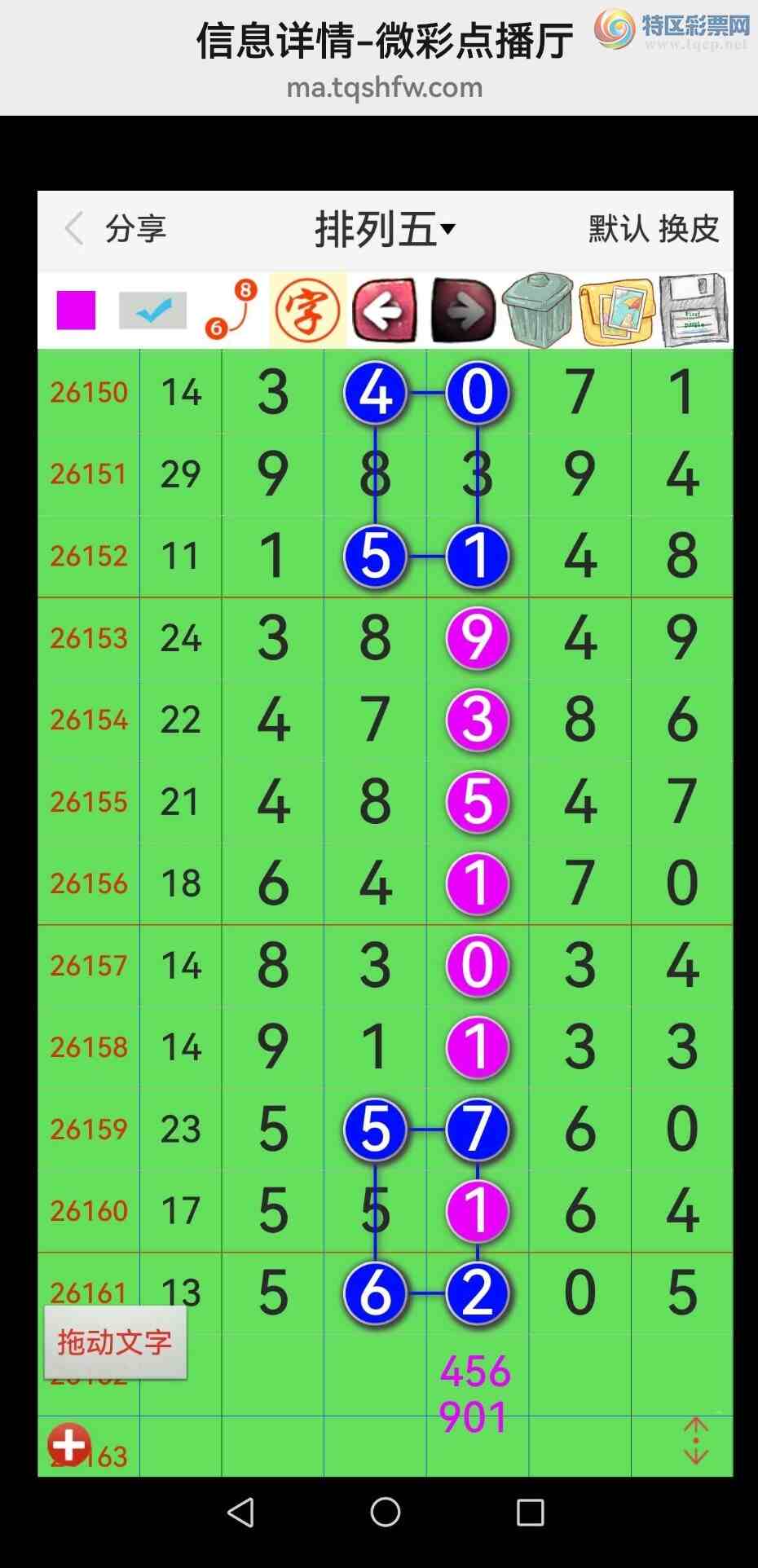
Task: Activate the 字 text tool
Action: point(307,311)
